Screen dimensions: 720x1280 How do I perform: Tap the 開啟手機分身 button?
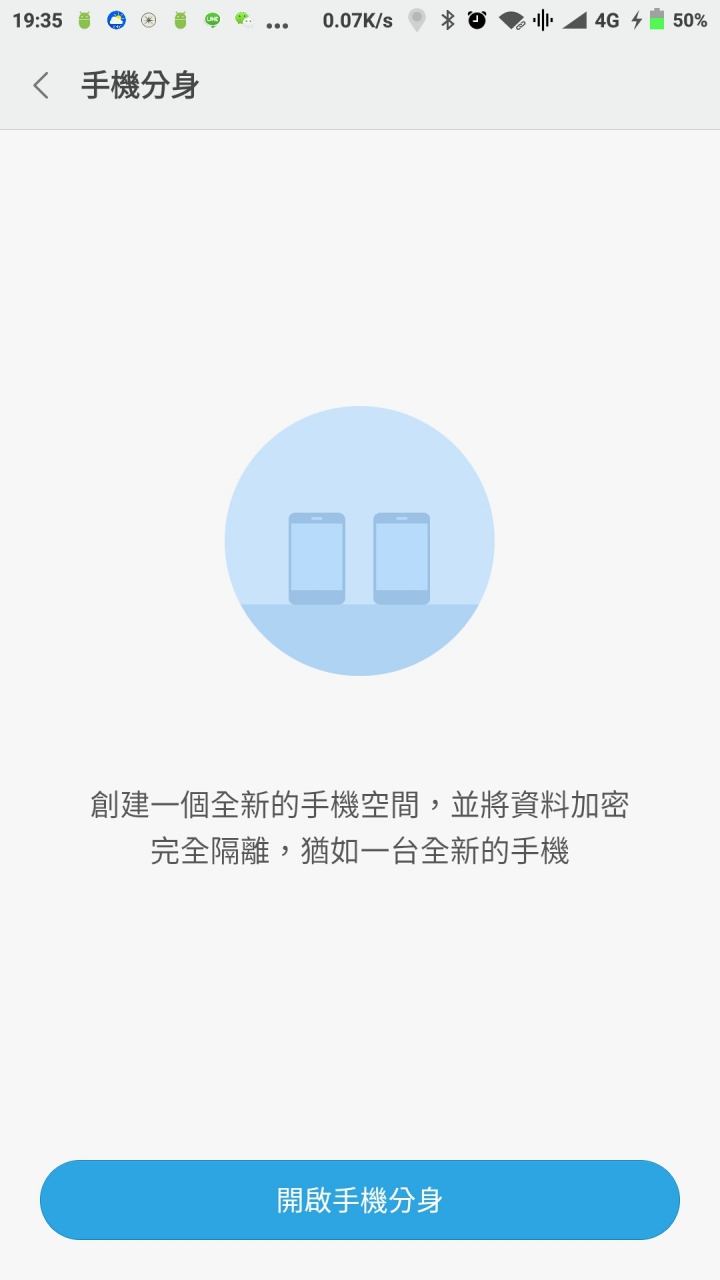tap(360, 1200)
